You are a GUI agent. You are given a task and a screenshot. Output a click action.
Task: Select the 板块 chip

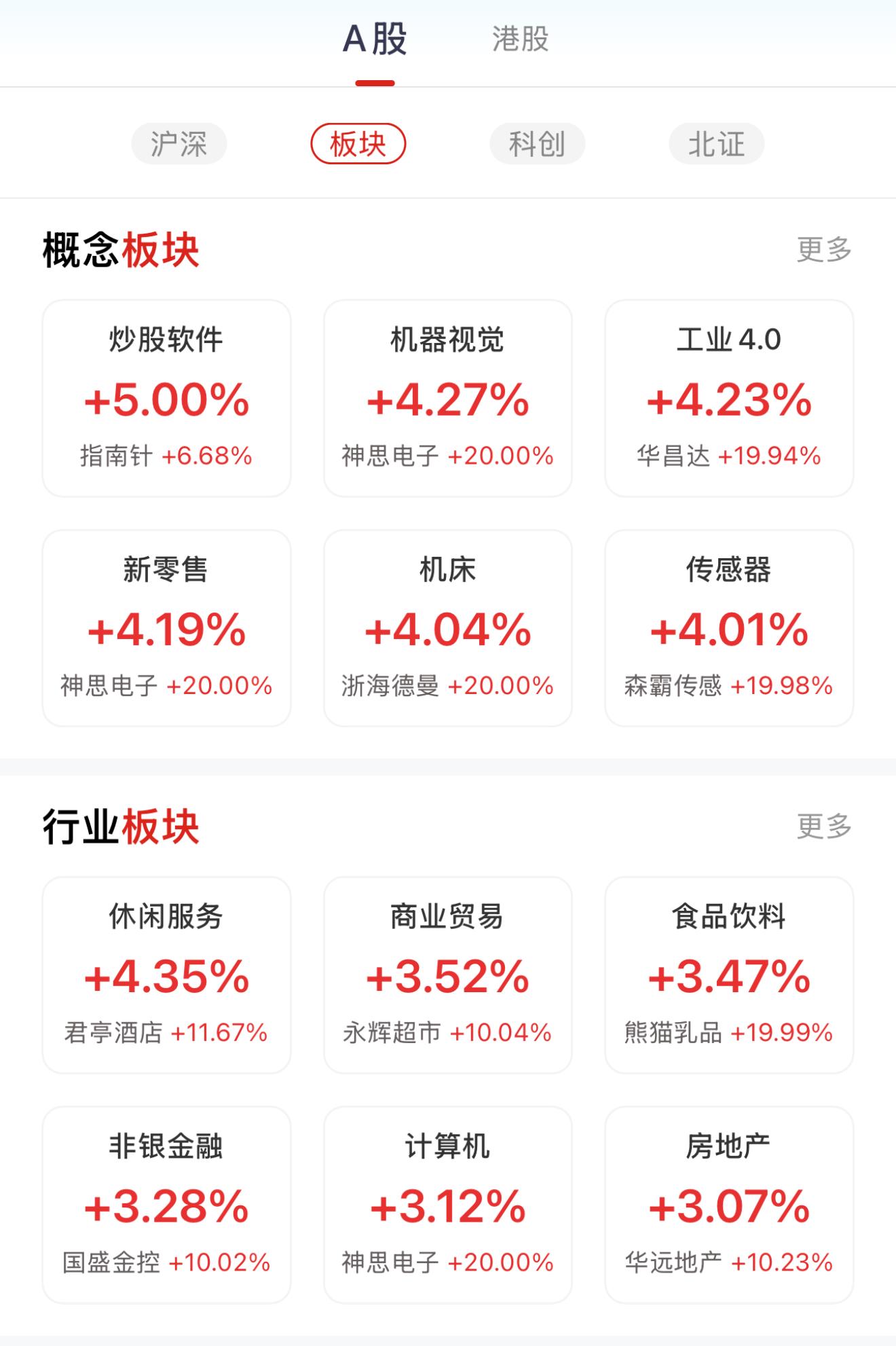click(358, 144)
